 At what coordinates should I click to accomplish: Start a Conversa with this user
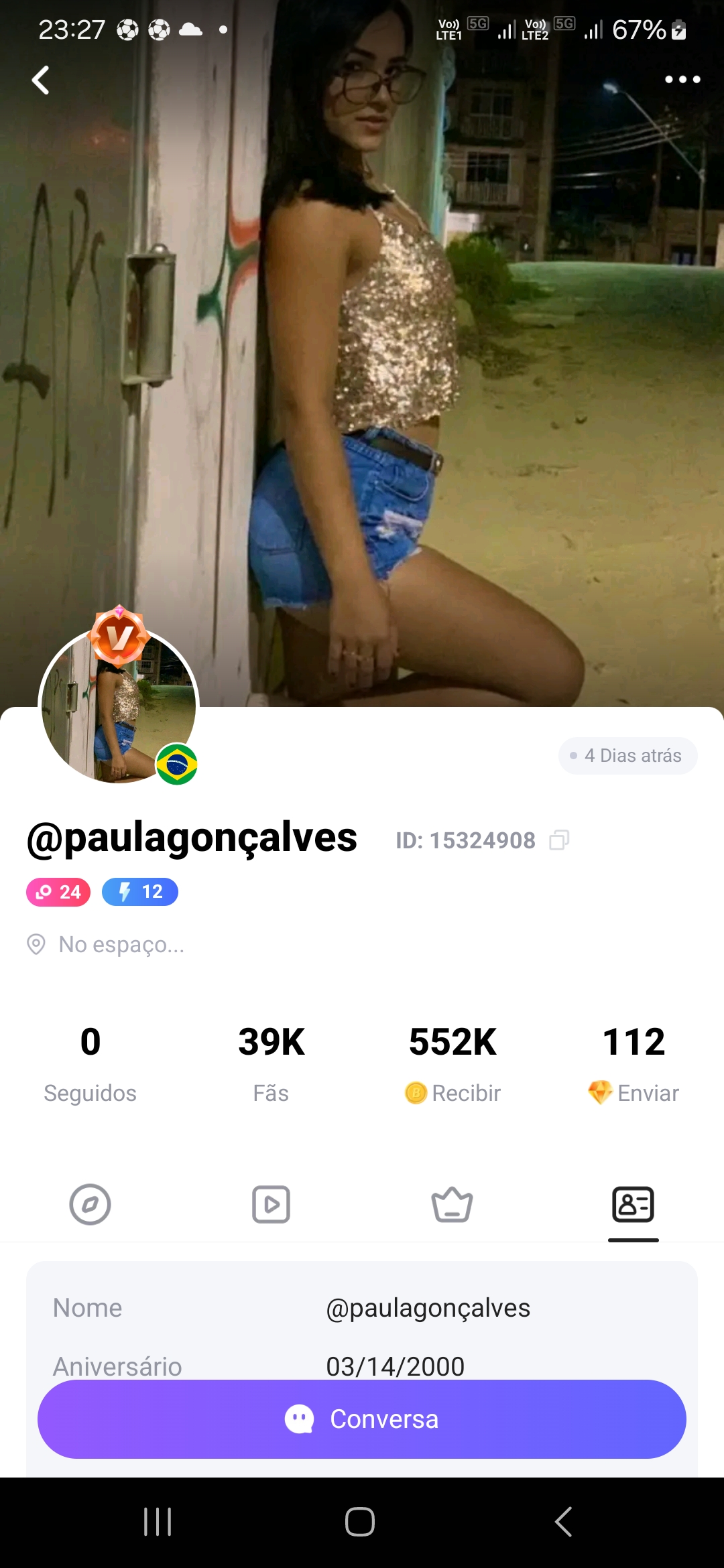(362, 1419)
